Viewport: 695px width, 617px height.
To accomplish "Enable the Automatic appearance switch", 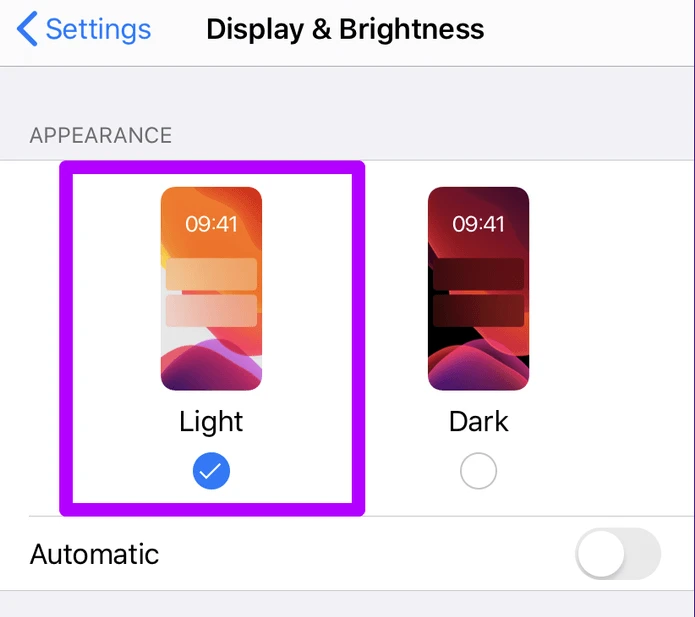I will pyautogui.click(x=617, y=554).
